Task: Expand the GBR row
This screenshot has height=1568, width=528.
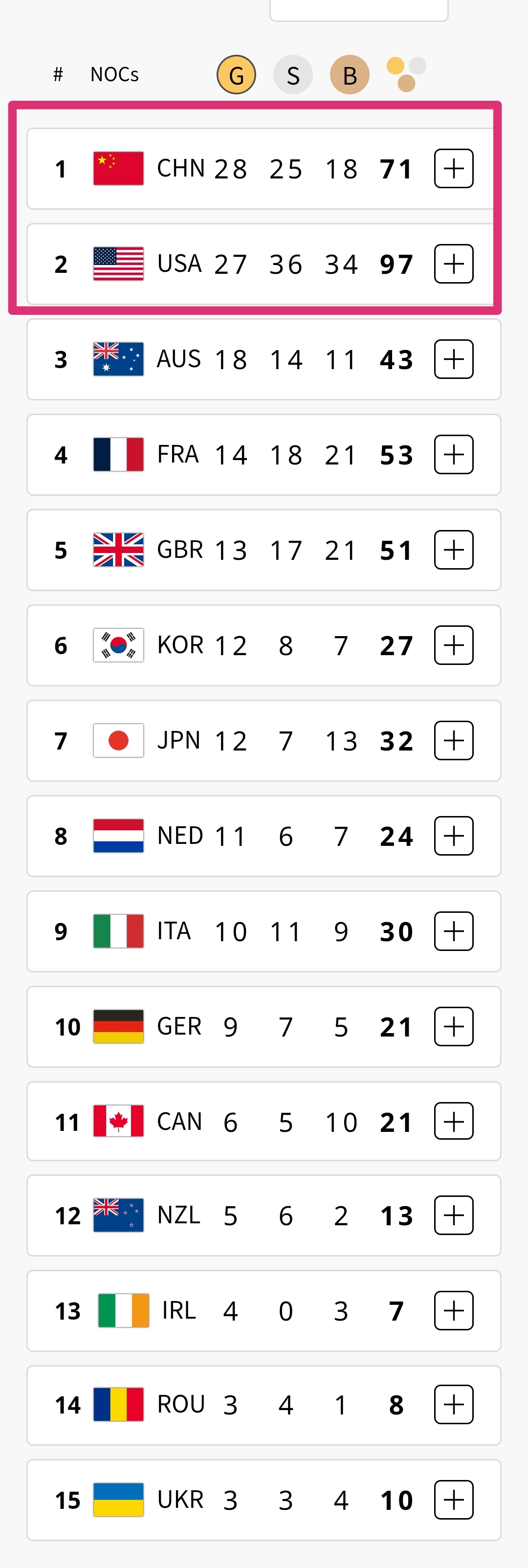Action: 453,550
